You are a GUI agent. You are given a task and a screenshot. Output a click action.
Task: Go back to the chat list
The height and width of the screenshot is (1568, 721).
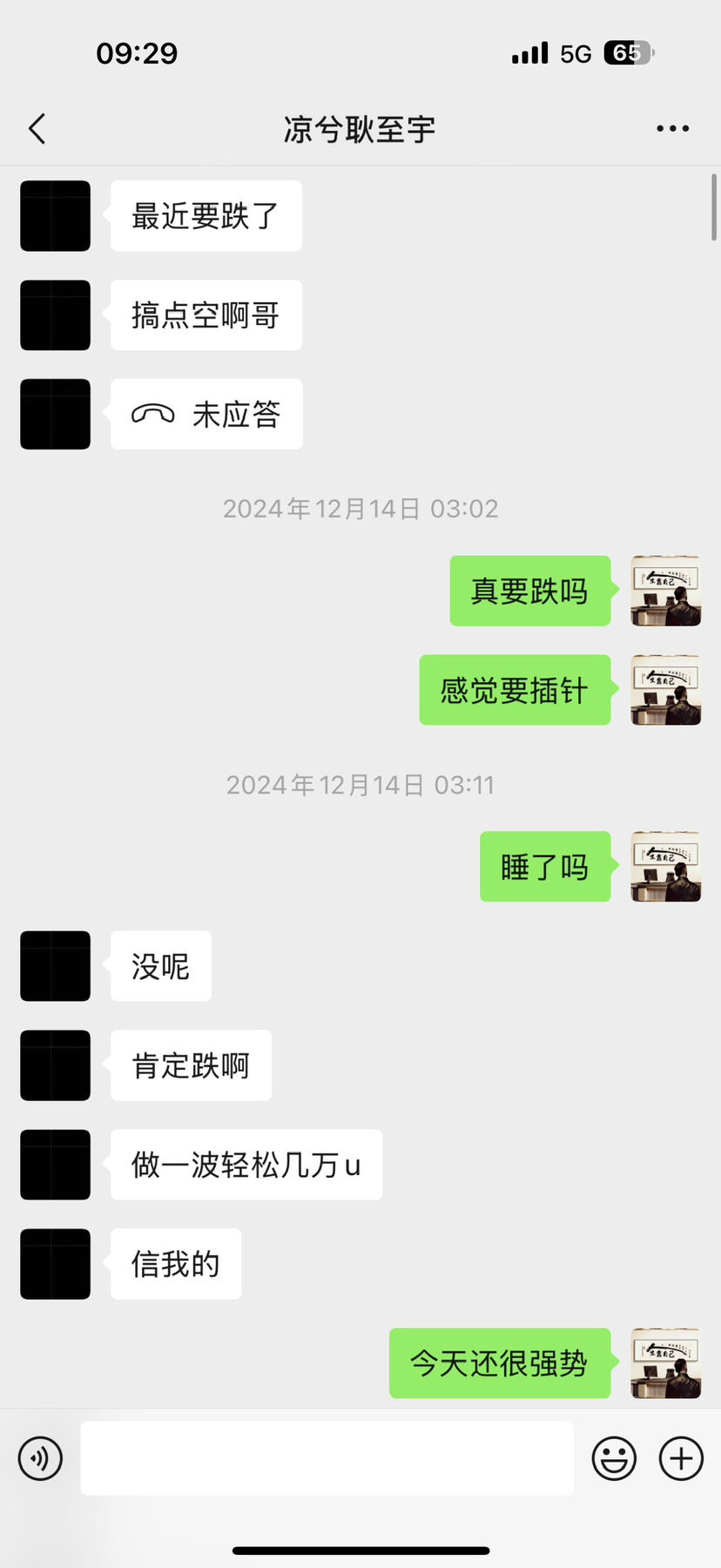point(37,129)
